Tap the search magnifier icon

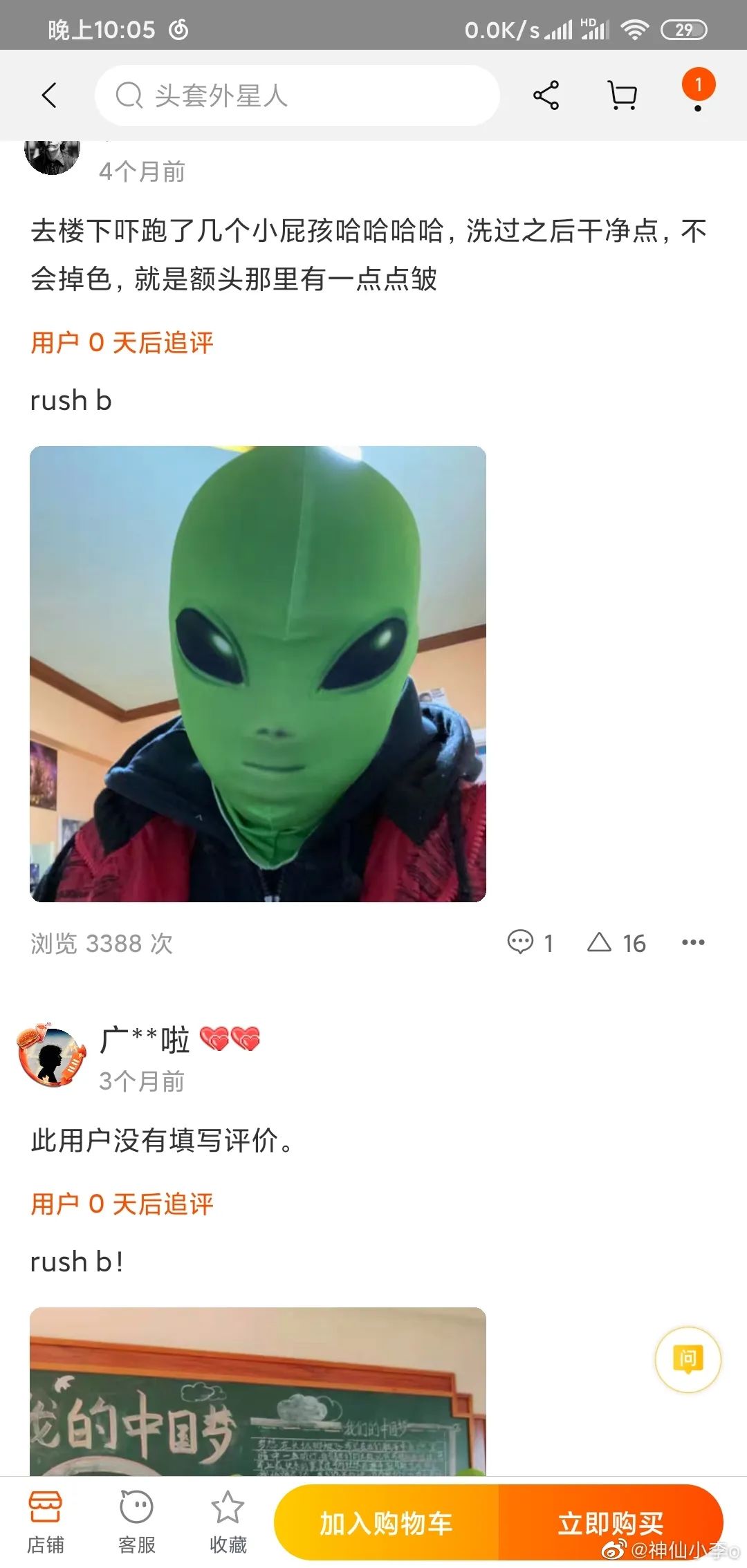tap(127, 96)
